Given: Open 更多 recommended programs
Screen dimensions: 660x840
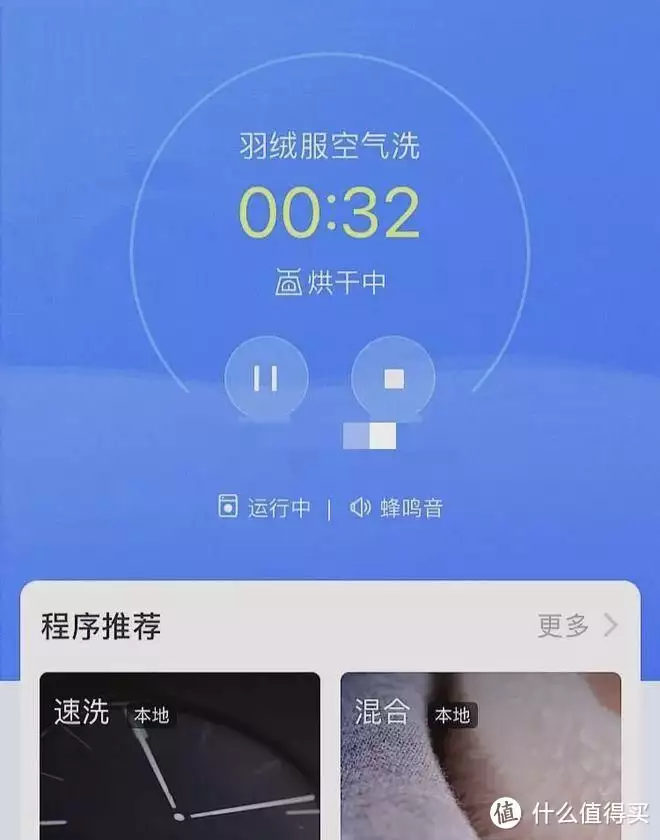Looking at the screenshot, I should click(578, 626).
